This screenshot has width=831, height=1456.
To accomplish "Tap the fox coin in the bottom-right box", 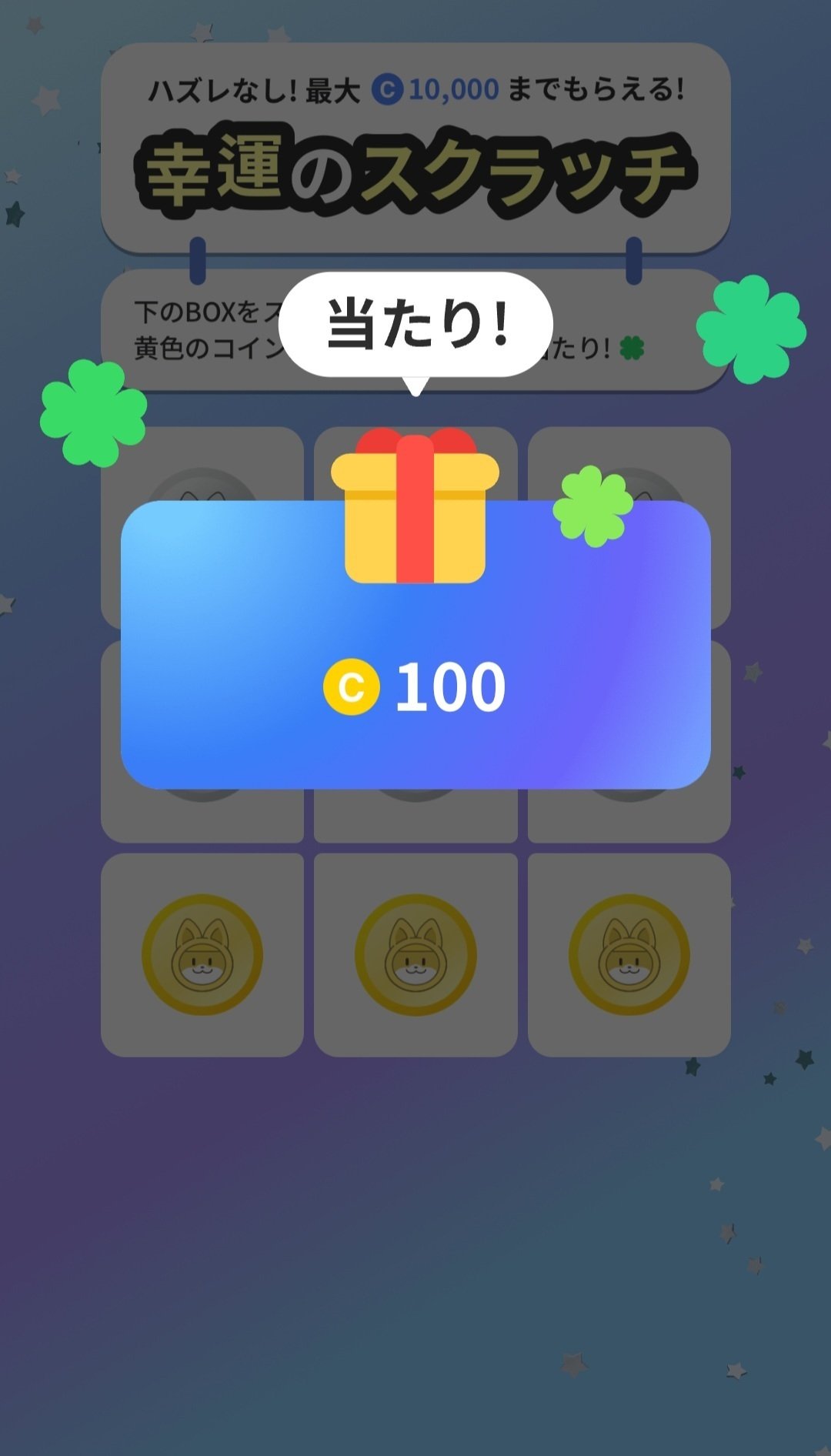I will point(629,953).
